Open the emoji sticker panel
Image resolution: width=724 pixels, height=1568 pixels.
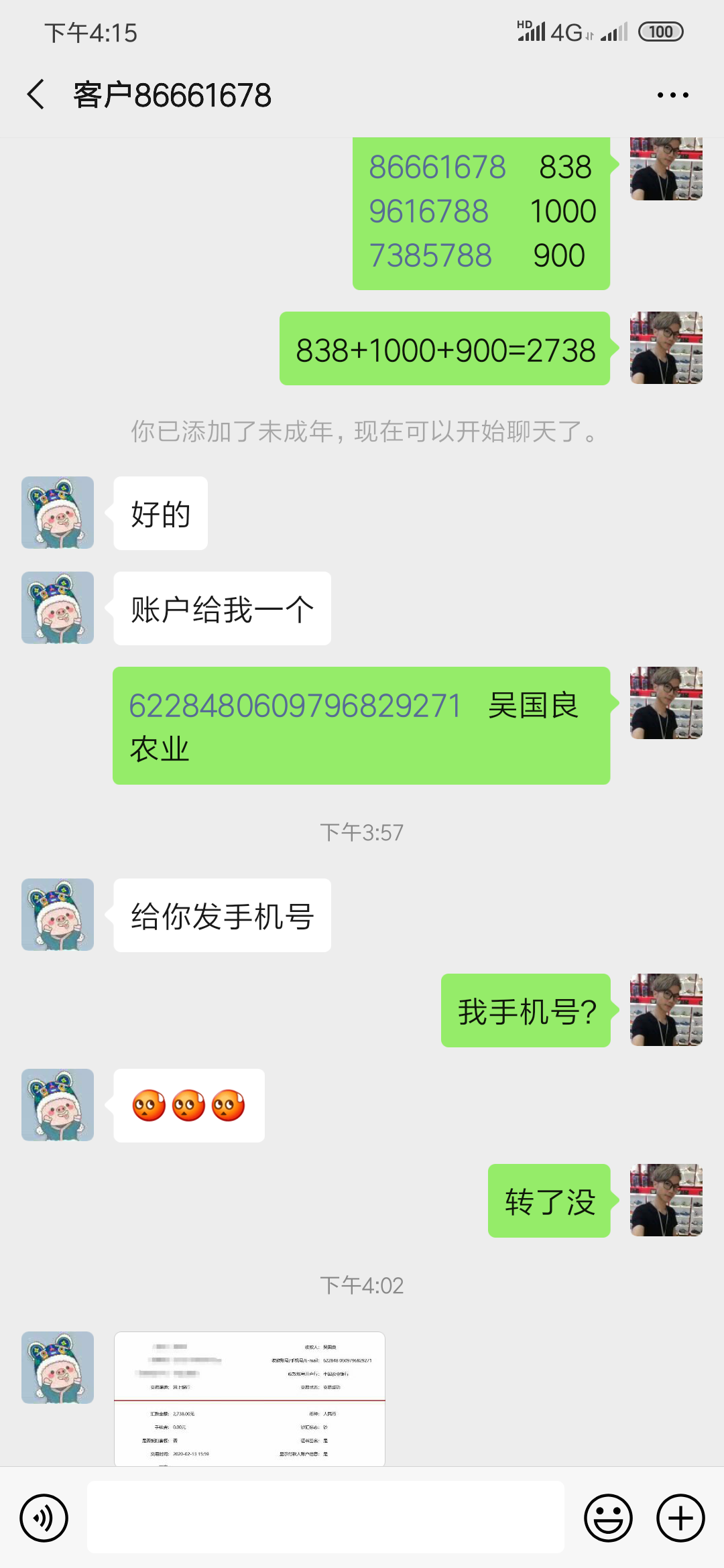tap(608, 1518)
